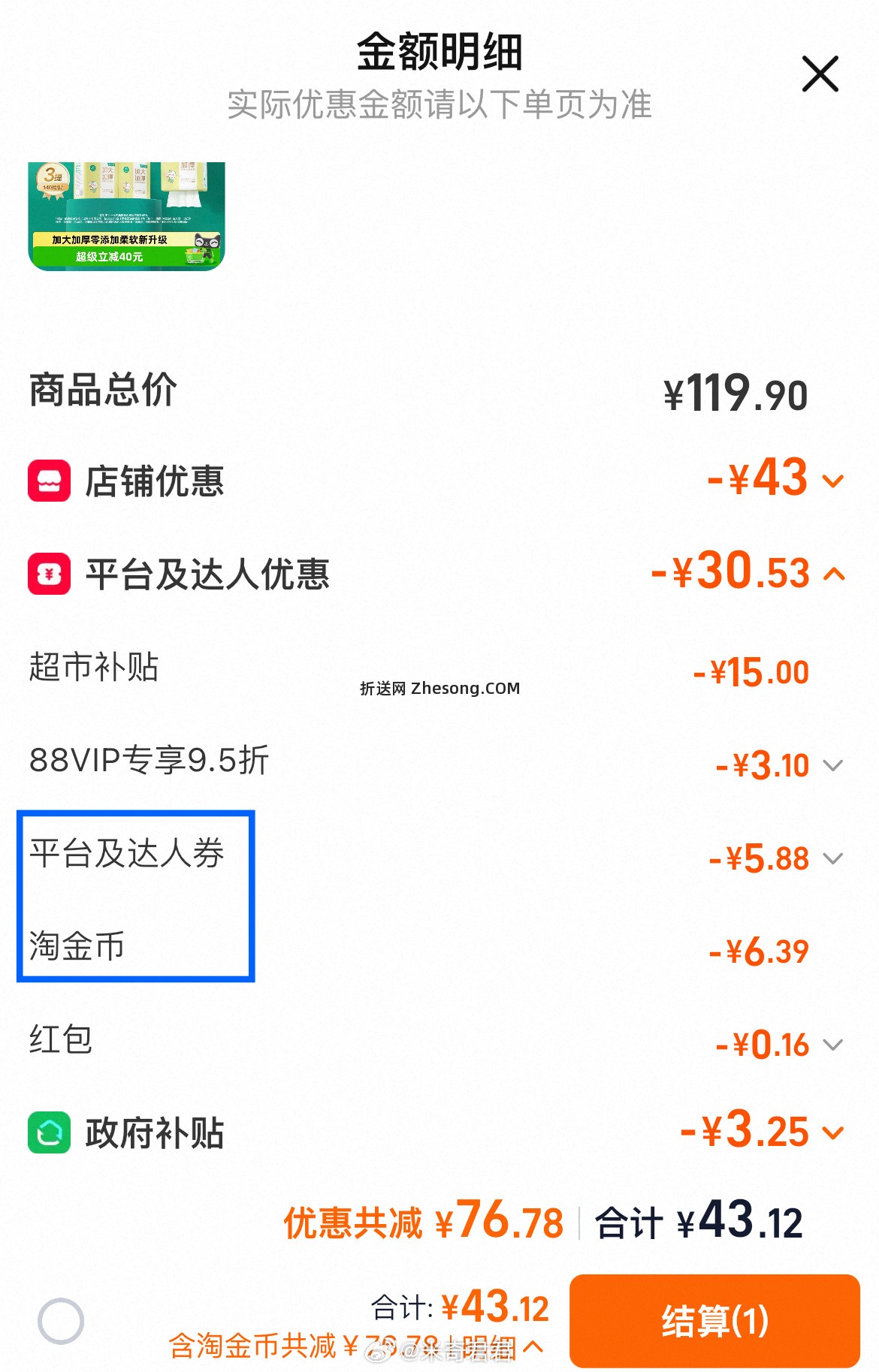Image resolution: width=879 pixels, height=1372 pixels.
Task: Click the 超级立减40元 promo badge
Action: [x=110, y=258]
